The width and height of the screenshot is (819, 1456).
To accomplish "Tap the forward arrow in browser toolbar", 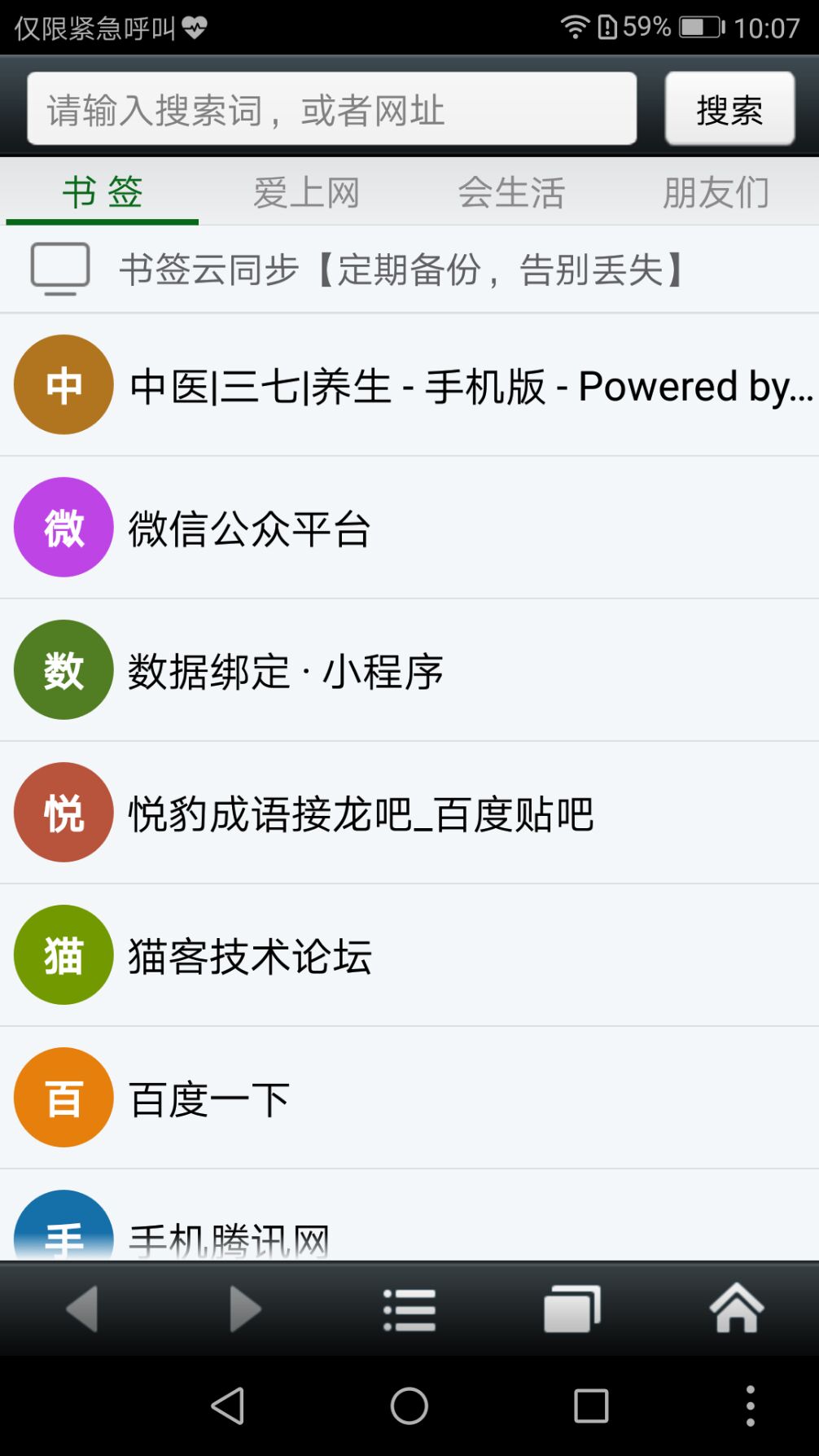I will (244, 1310).
